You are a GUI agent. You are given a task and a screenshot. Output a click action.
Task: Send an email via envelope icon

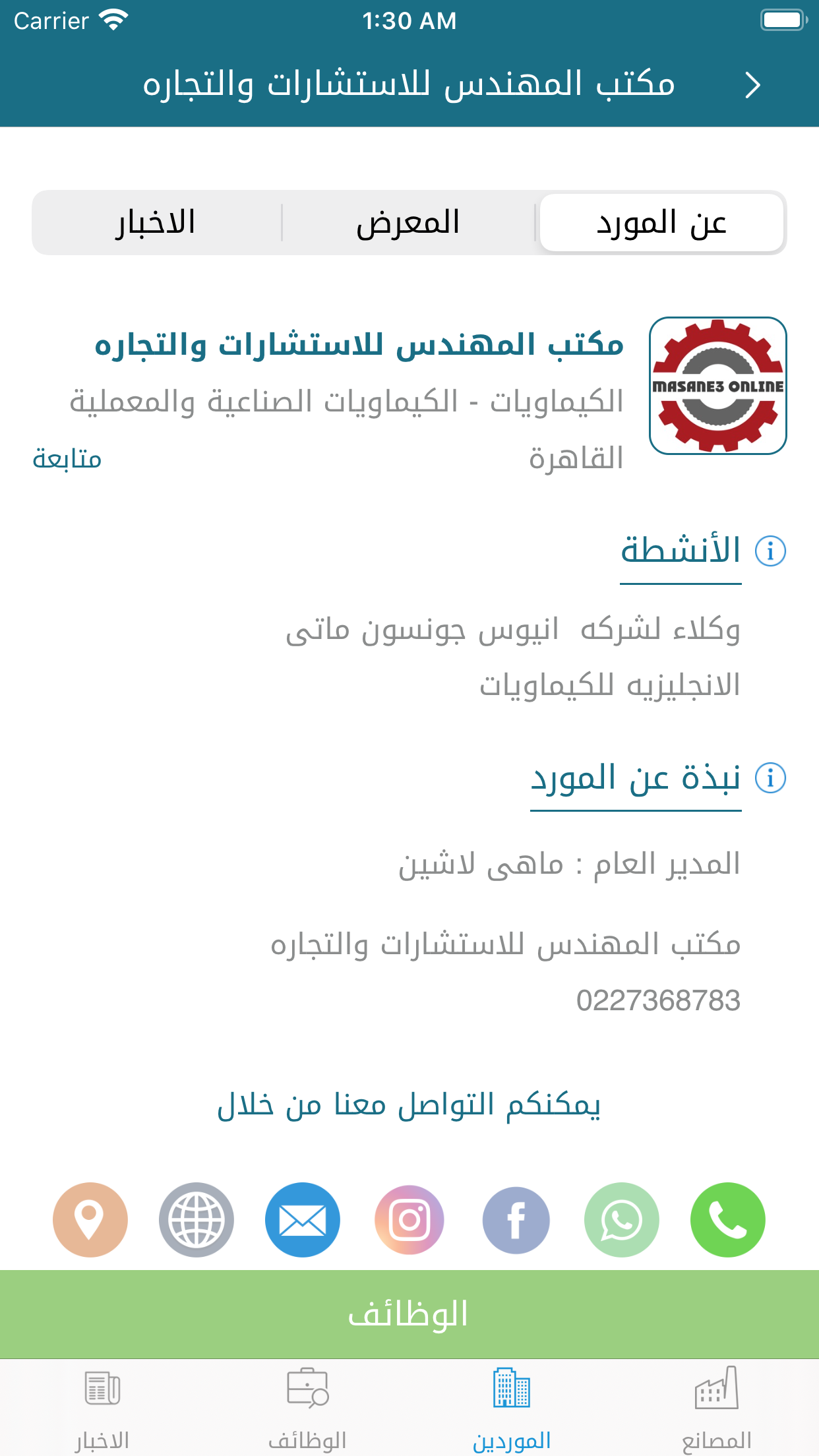pyautogui.click(x=303, y=1219)
